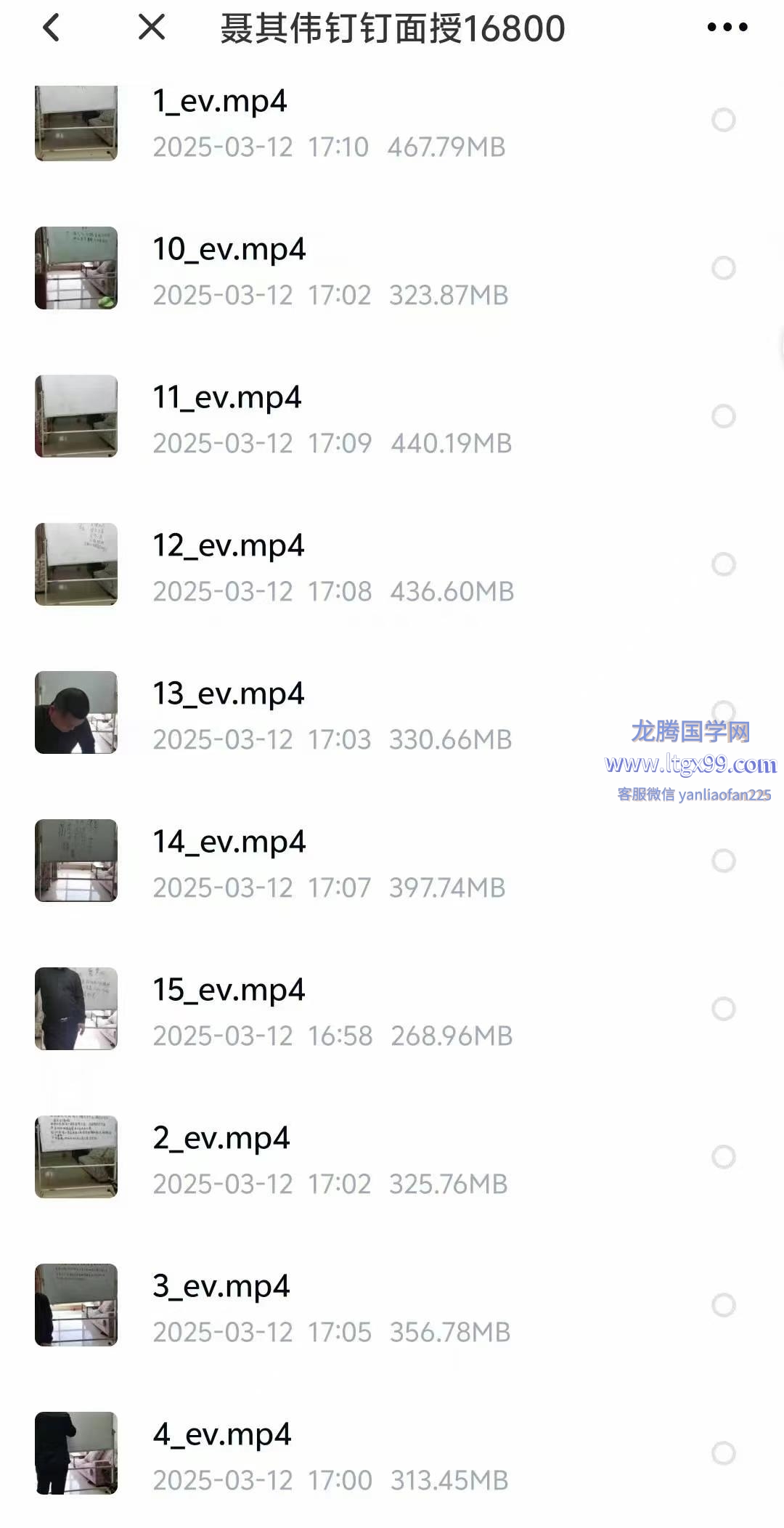Open the file 2_ev.mp4

pos(392,1157)
